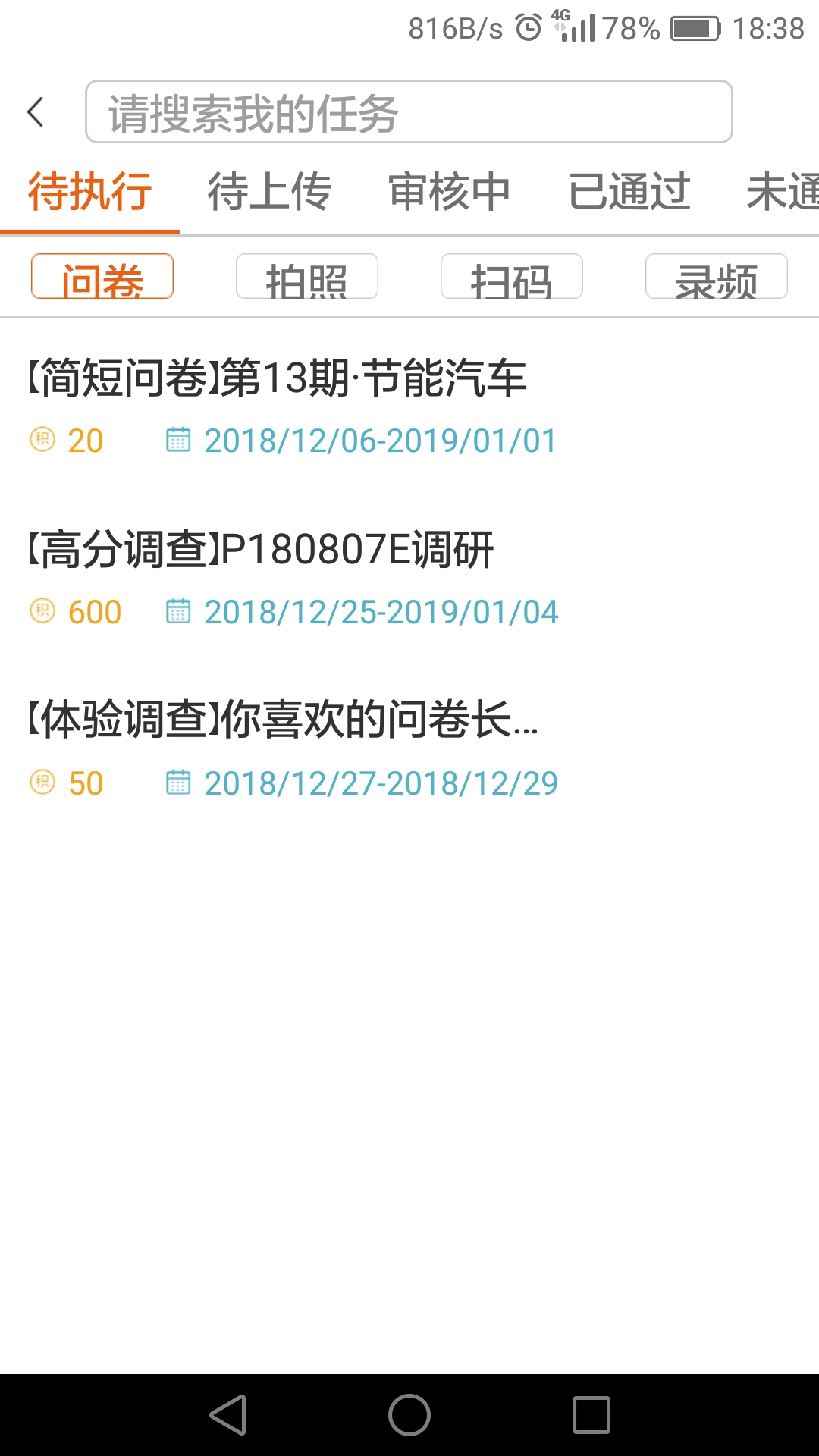
Task: Switch to the 待上传 tab
Action: point(269,193)
